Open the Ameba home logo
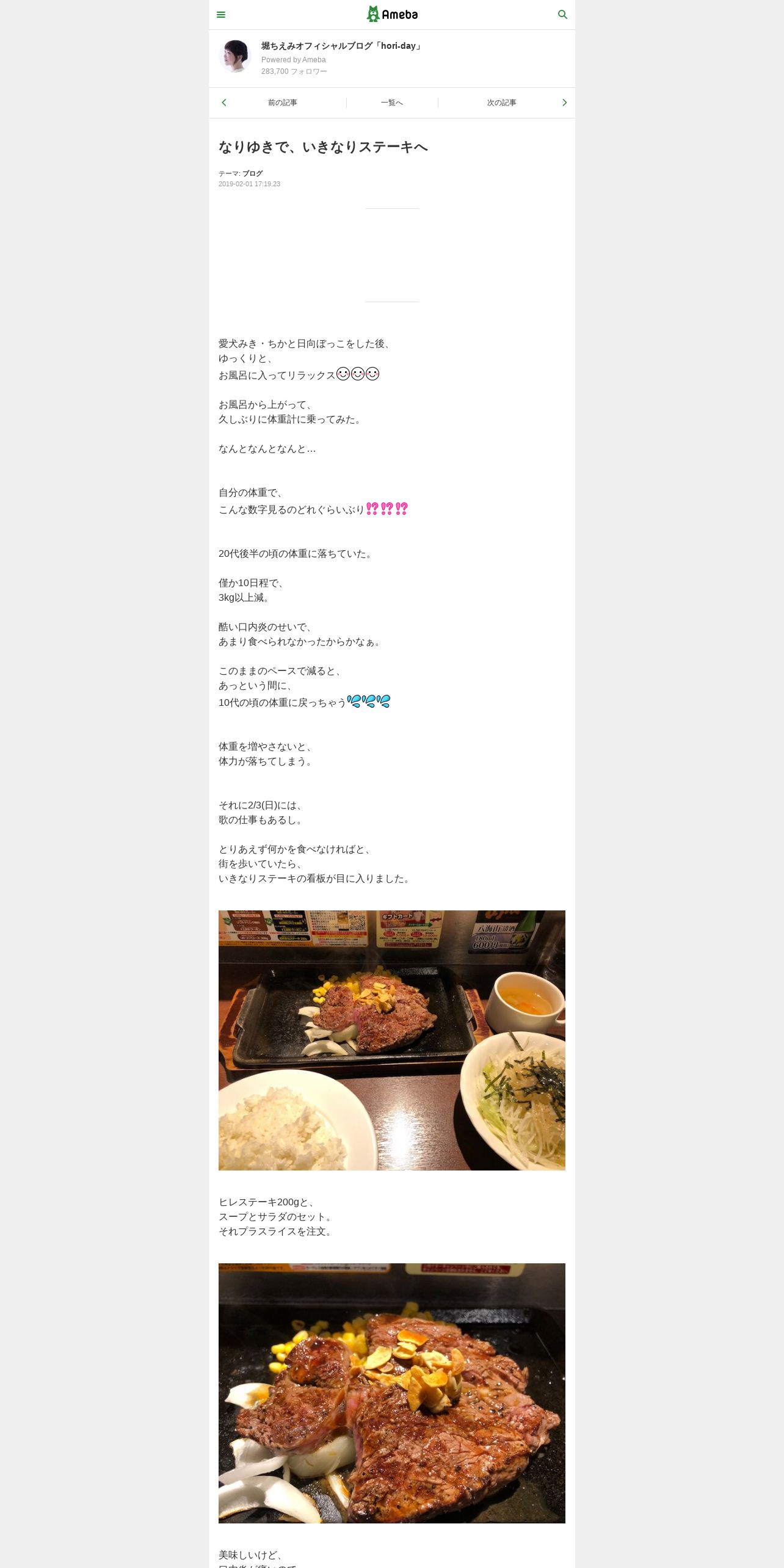784x1568 pixels. click(392, 14)
